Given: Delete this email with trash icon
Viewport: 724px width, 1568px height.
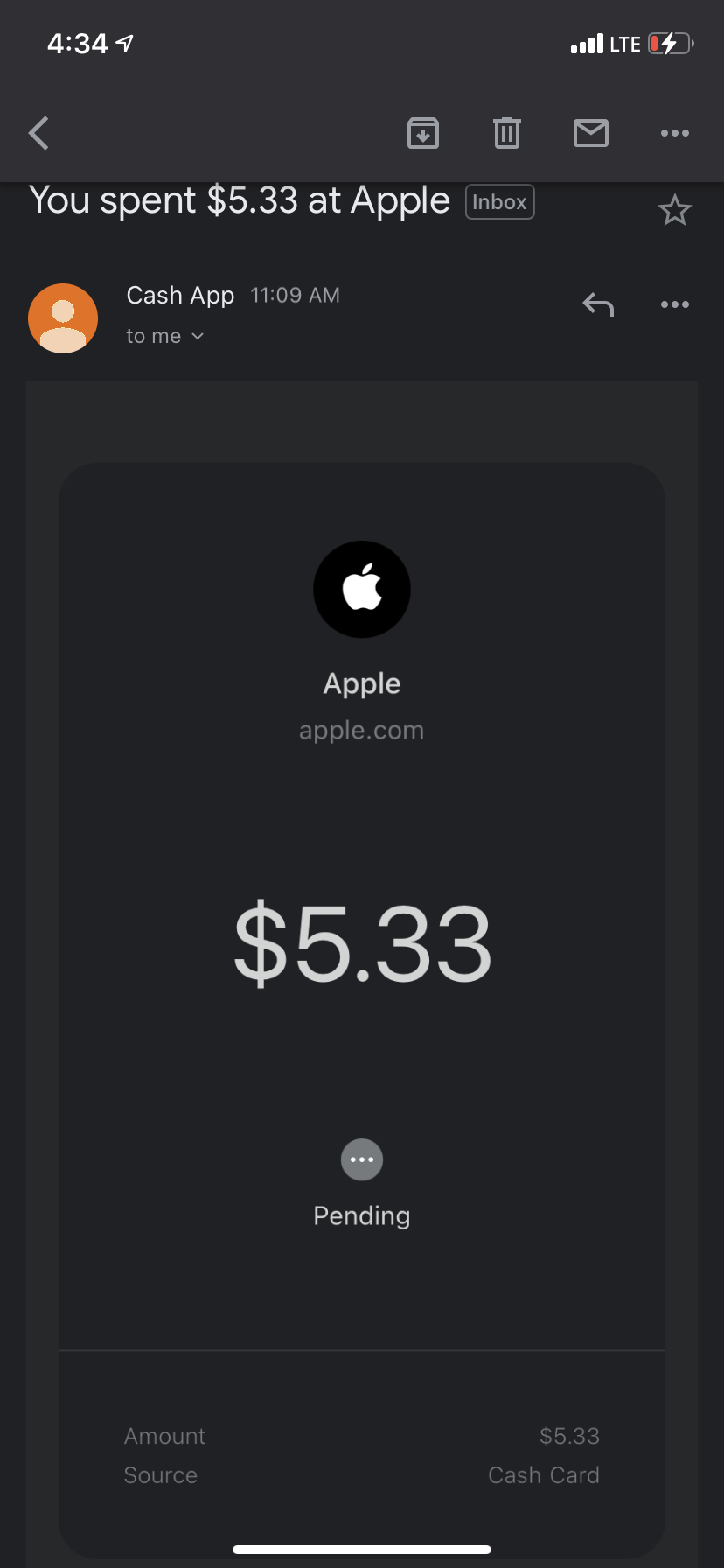Looking at the screenshot, I should coord(507,133).
